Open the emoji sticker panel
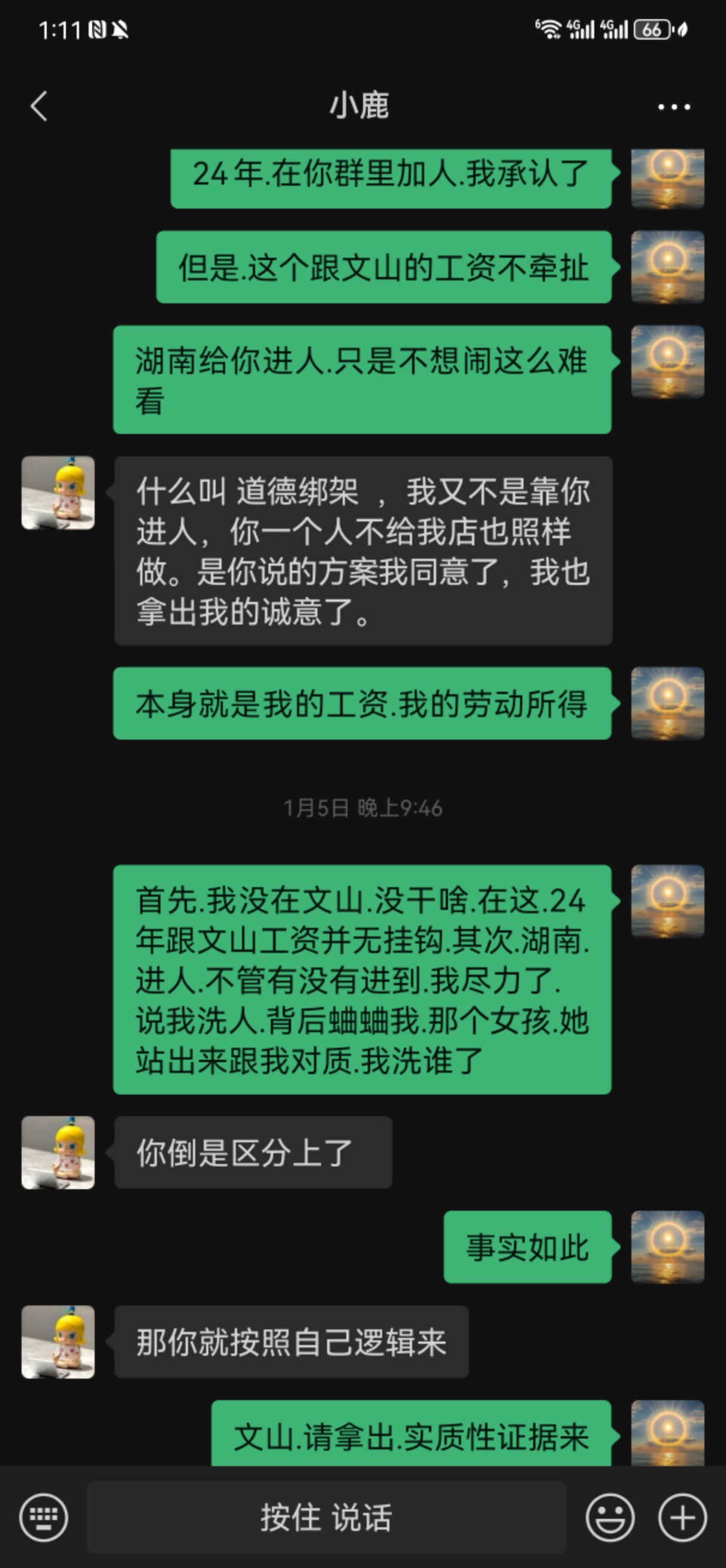The width and height of the screenshot is (726, 1568). coord(610,1517)
